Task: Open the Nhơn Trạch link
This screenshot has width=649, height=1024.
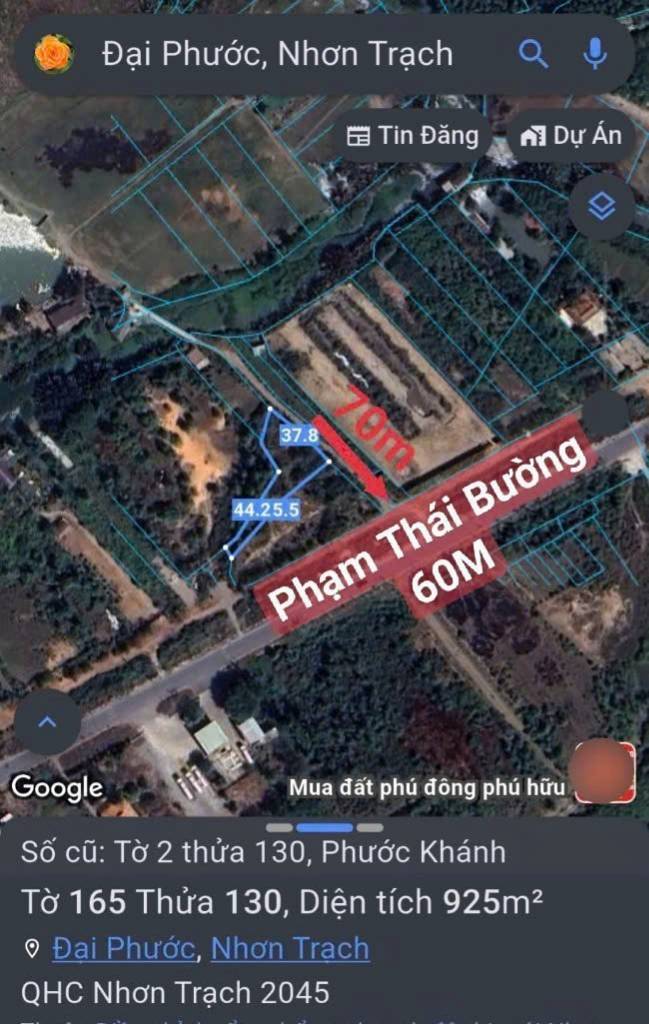Action: click(290, 948)
